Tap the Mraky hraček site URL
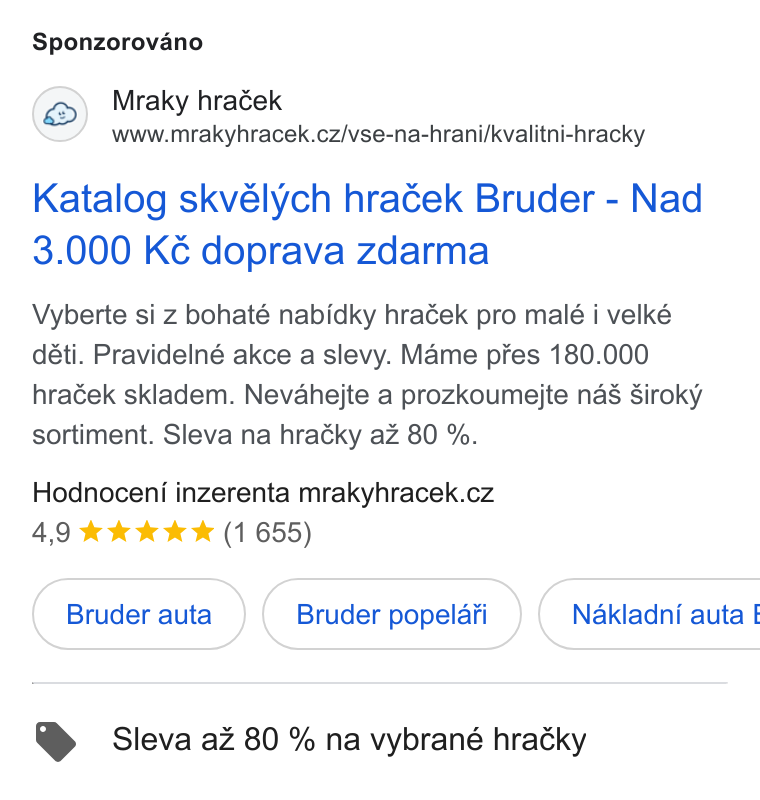The height and width of the screenshot is (800, 760). tap(378, 134)
